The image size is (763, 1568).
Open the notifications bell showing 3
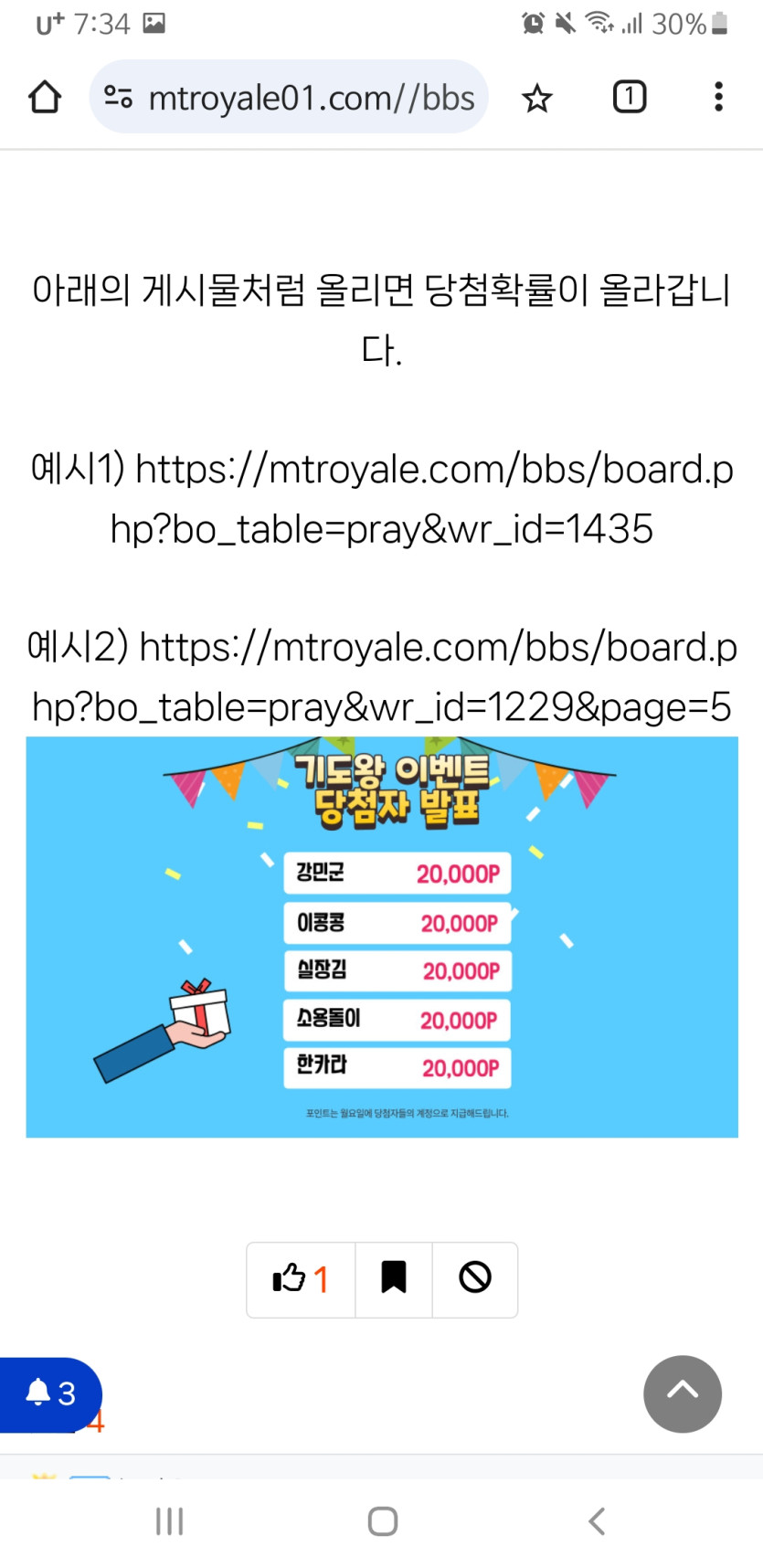point(50,1393)
